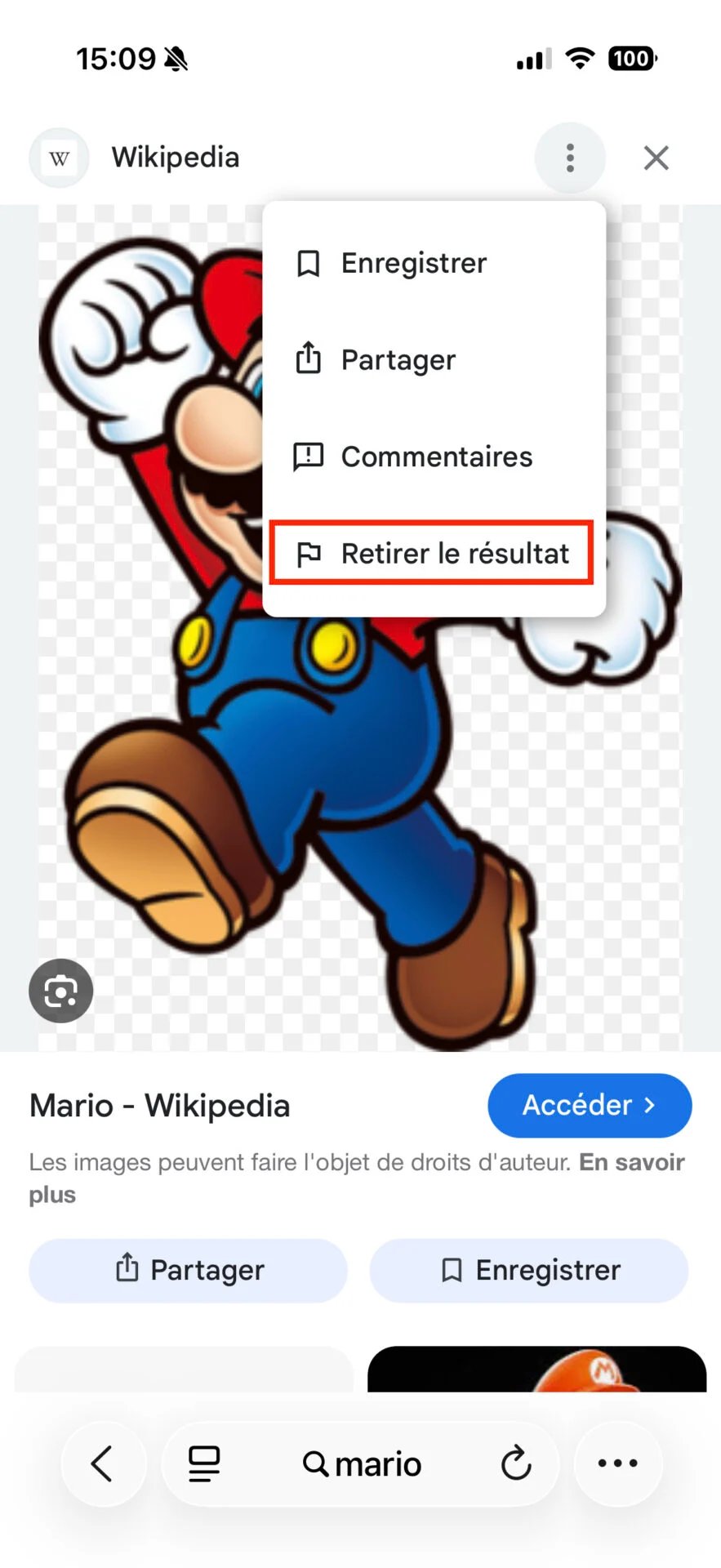The image size is (721, 1568).
Task: Tap the Partager chip below the image
Action: (x=189, y=1270)
